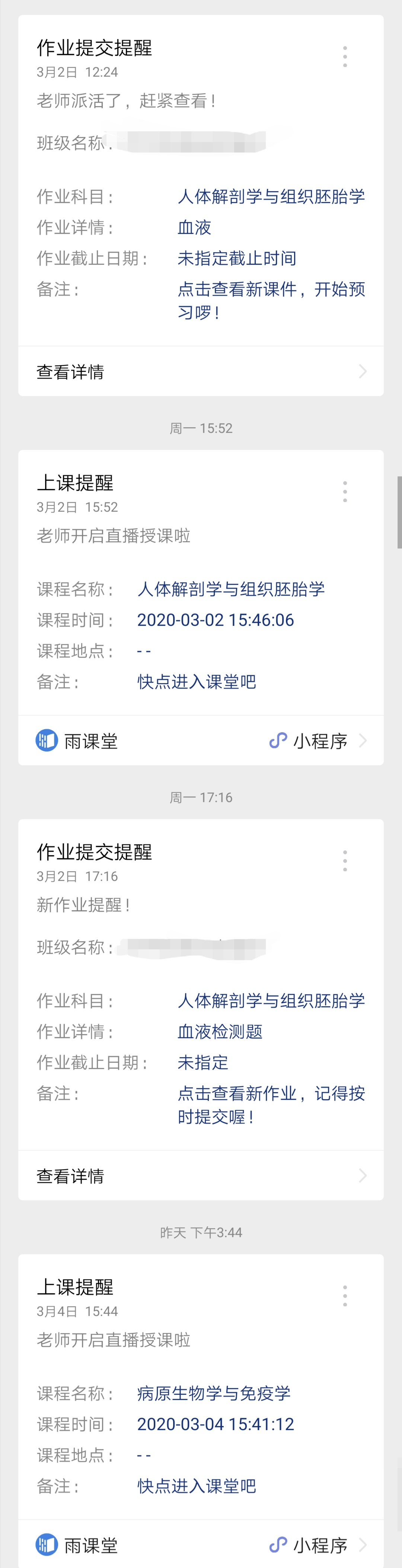Screen dimensions: 402x1568
Task: Open overflow menu on 12:24 作业提交提醒 card
Action: [x=345, y=57]
